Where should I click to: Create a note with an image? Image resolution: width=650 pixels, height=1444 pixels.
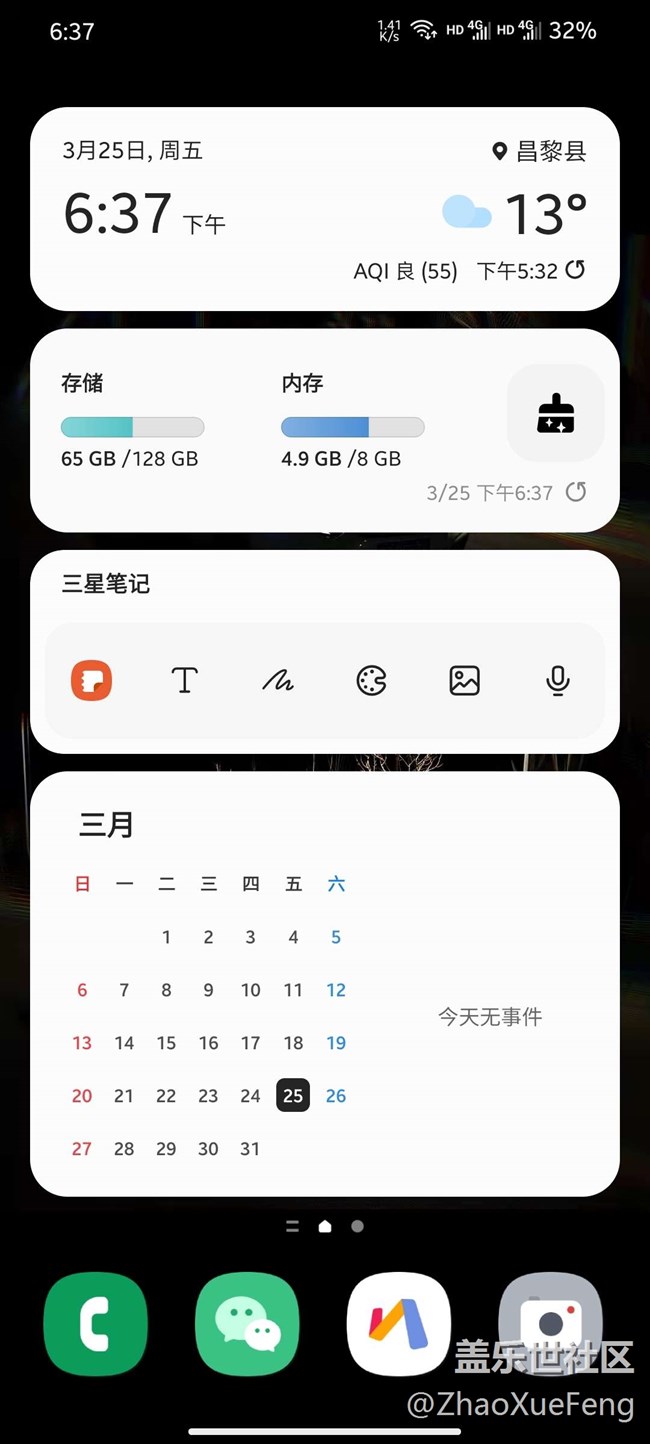click(x=464, y=681)
